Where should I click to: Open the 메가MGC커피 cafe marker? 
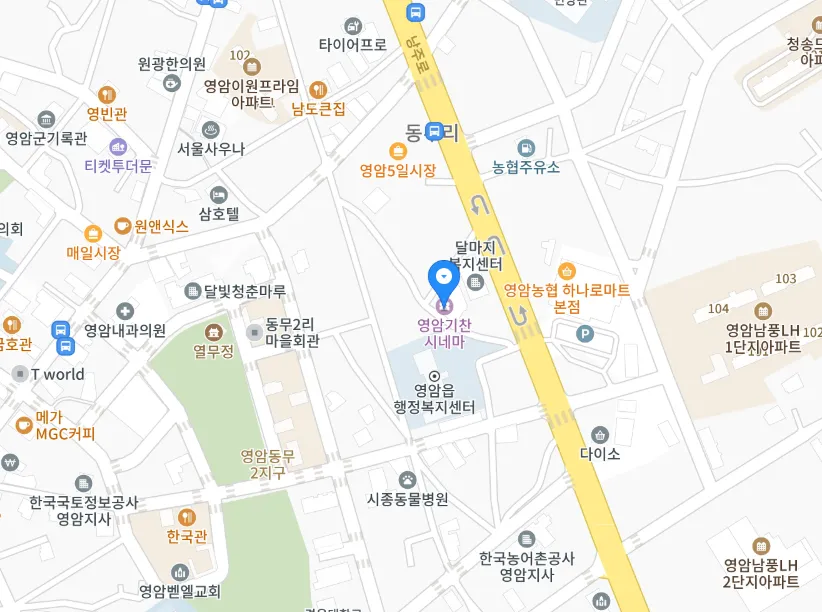click(24, 425)
